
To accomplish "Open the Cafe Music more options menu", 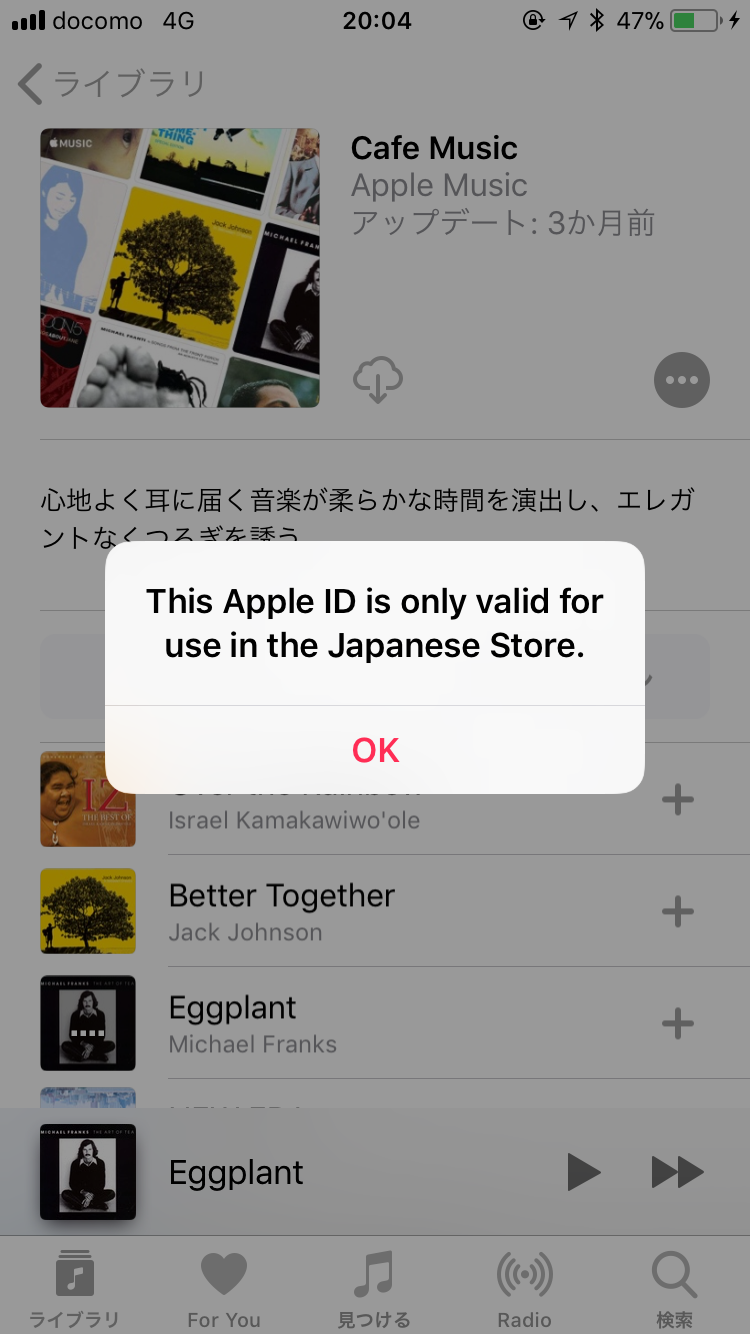I will pos(681,380).
